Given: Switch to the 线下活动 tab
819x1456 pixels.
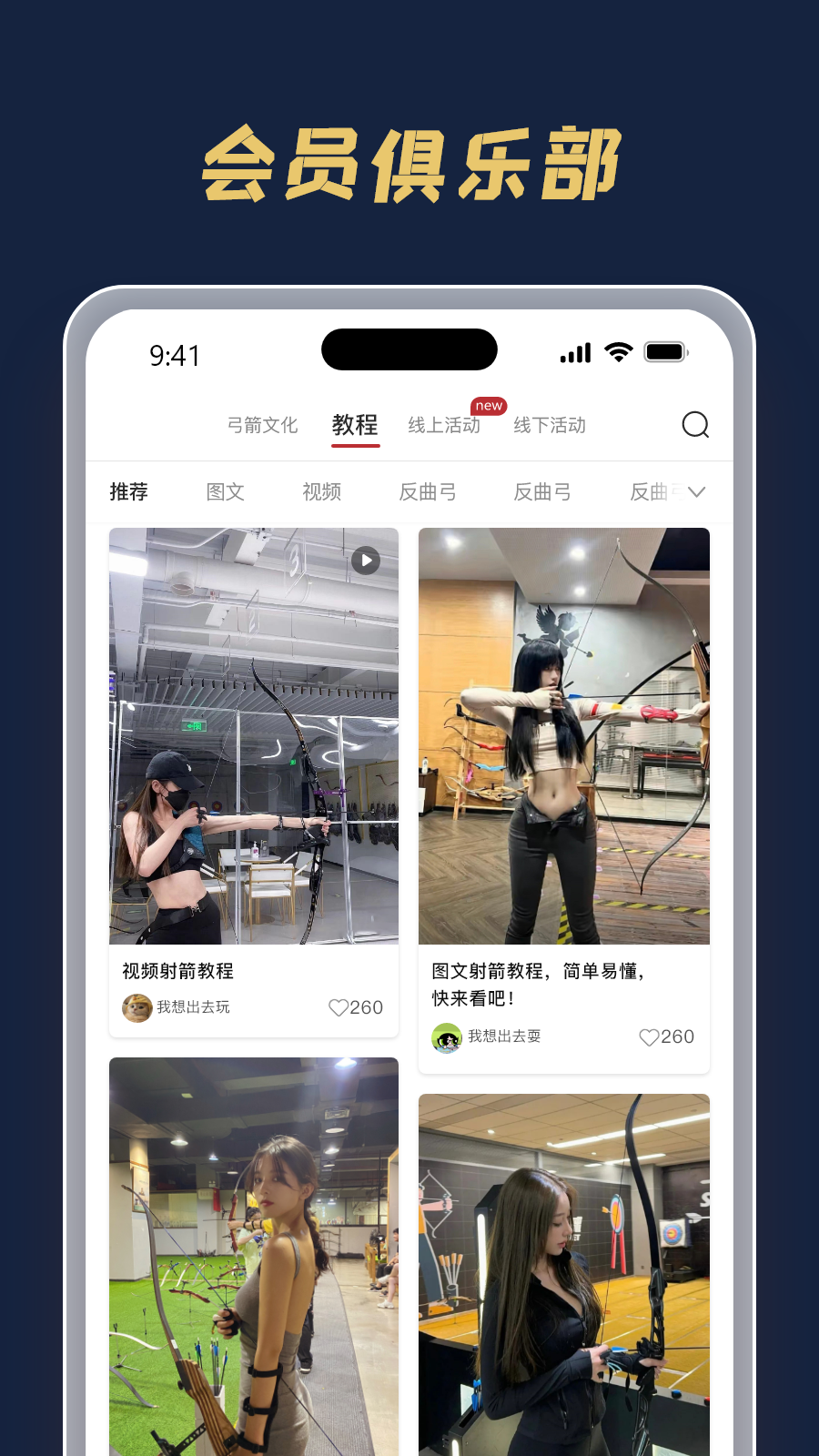Looking at the screenshot, I should [550, 425].
